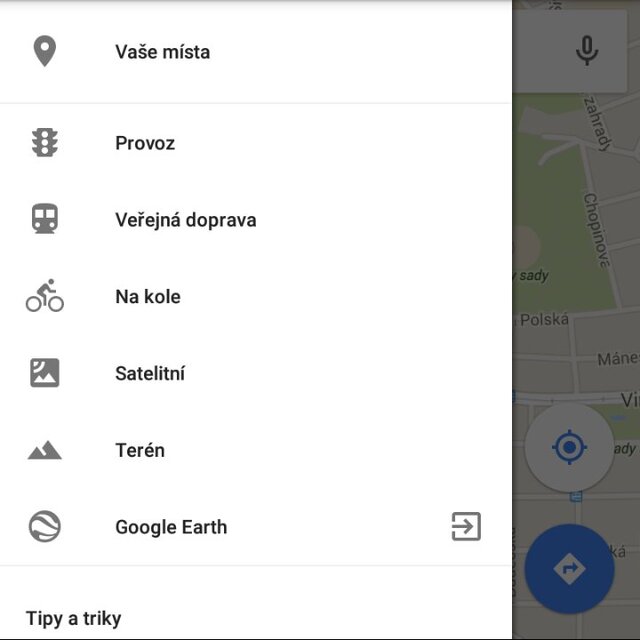Start directions with the blue button
Viewport: 640px width, 640px height.
tap(570, 568)
